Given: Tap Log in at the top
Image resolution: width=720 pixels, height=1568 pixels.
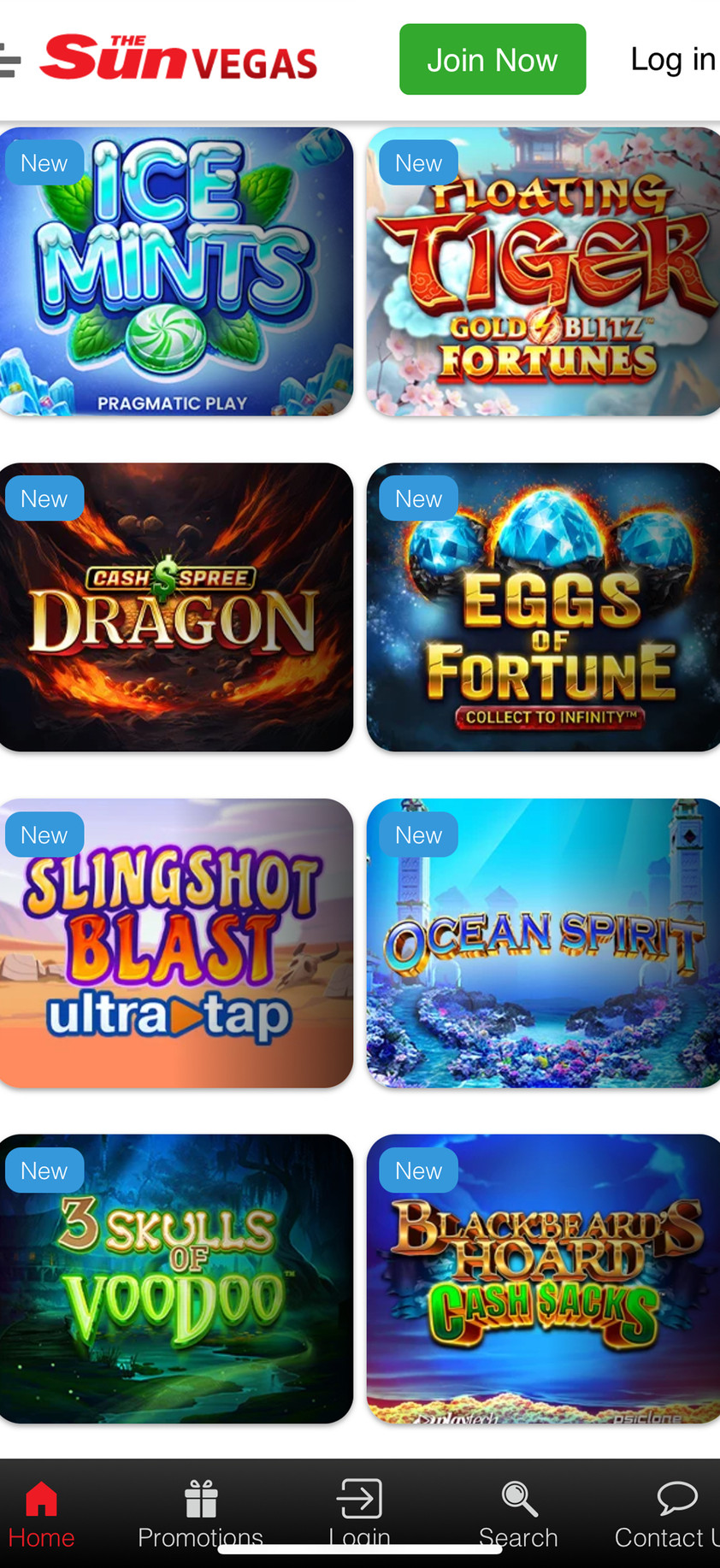Looking at the screenshot, I should point(672,60).
